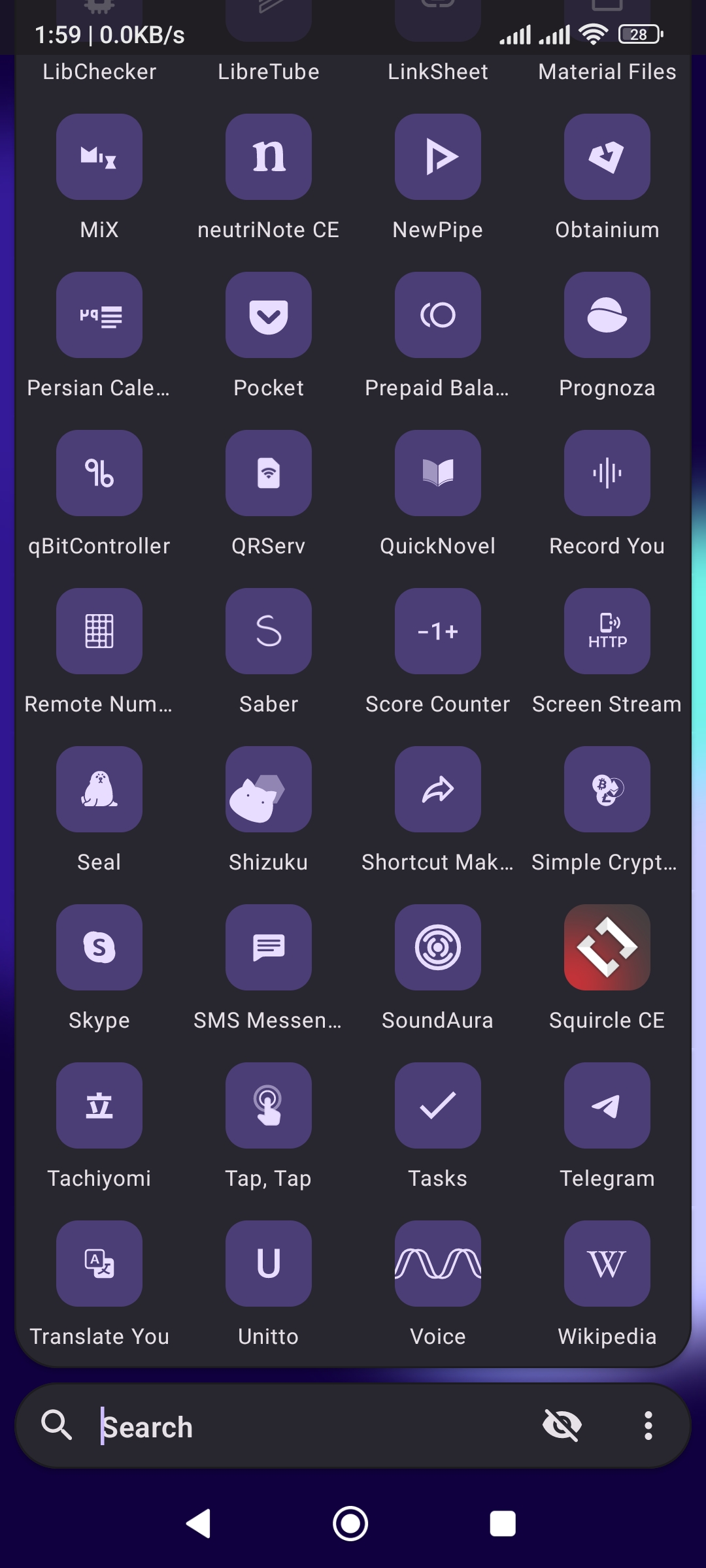
Task: Open the NewPipe app
Action: [437, 157]
